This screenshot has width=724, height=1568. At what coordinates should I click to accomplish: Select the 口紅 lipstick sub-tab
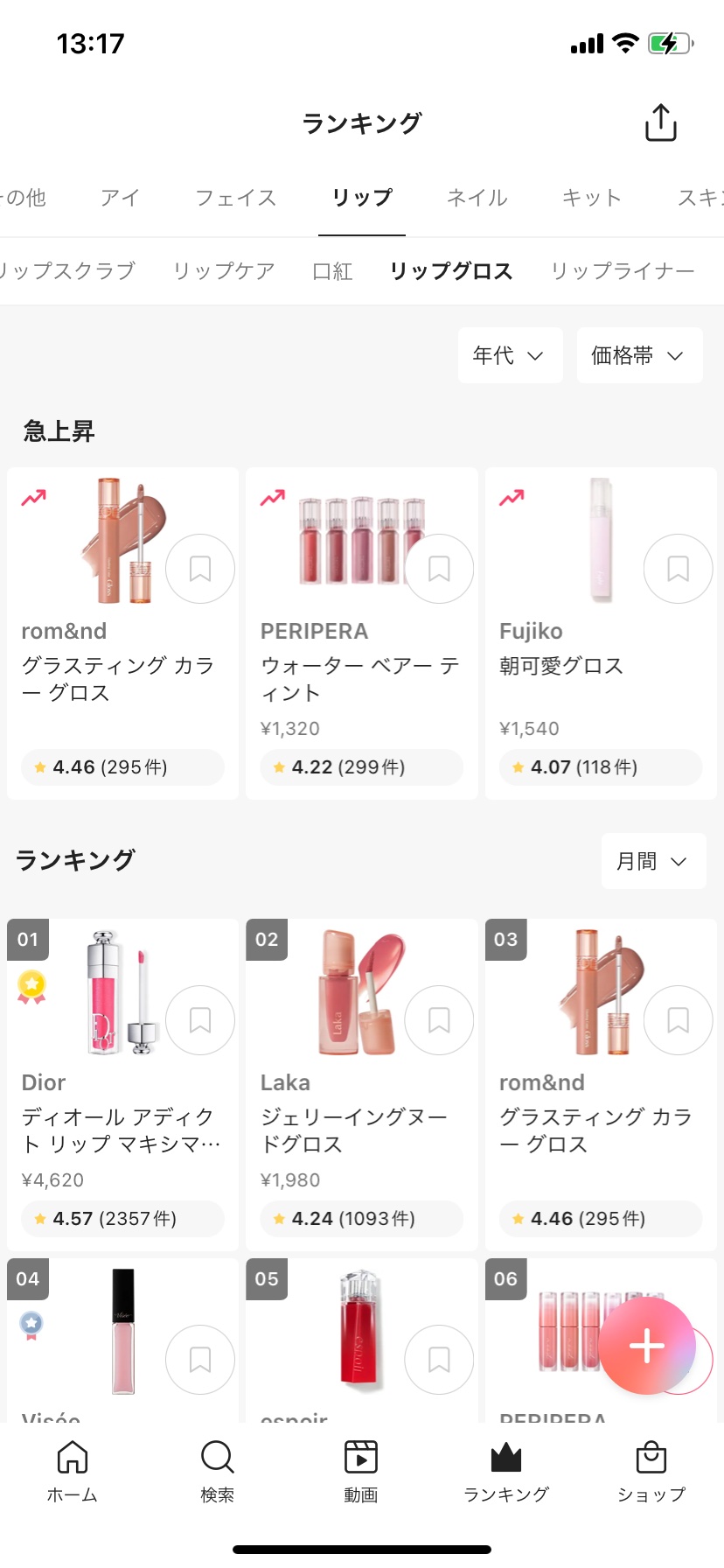tap(332, 271)
